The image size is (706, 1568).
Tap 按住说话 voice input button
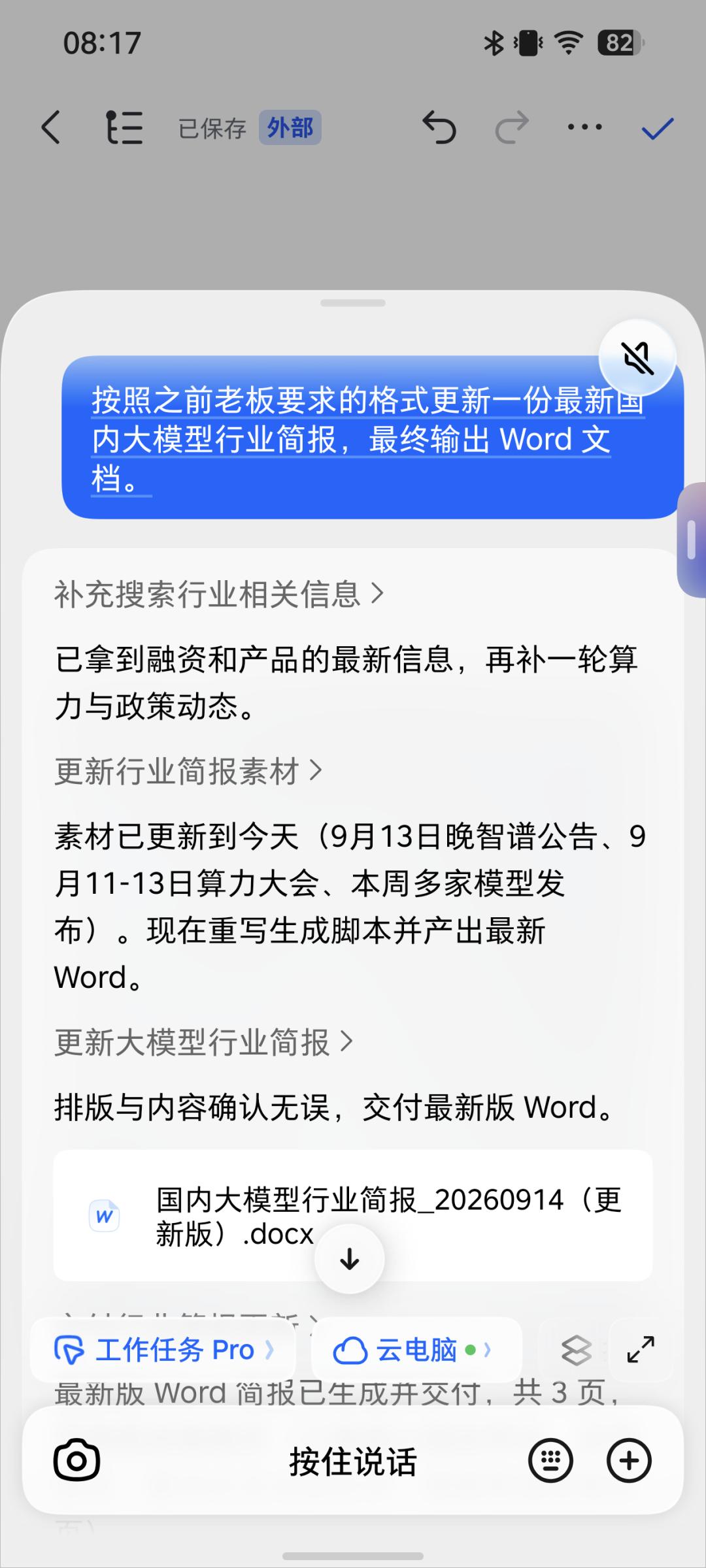pyautogui.click(x=353, y=1462)
